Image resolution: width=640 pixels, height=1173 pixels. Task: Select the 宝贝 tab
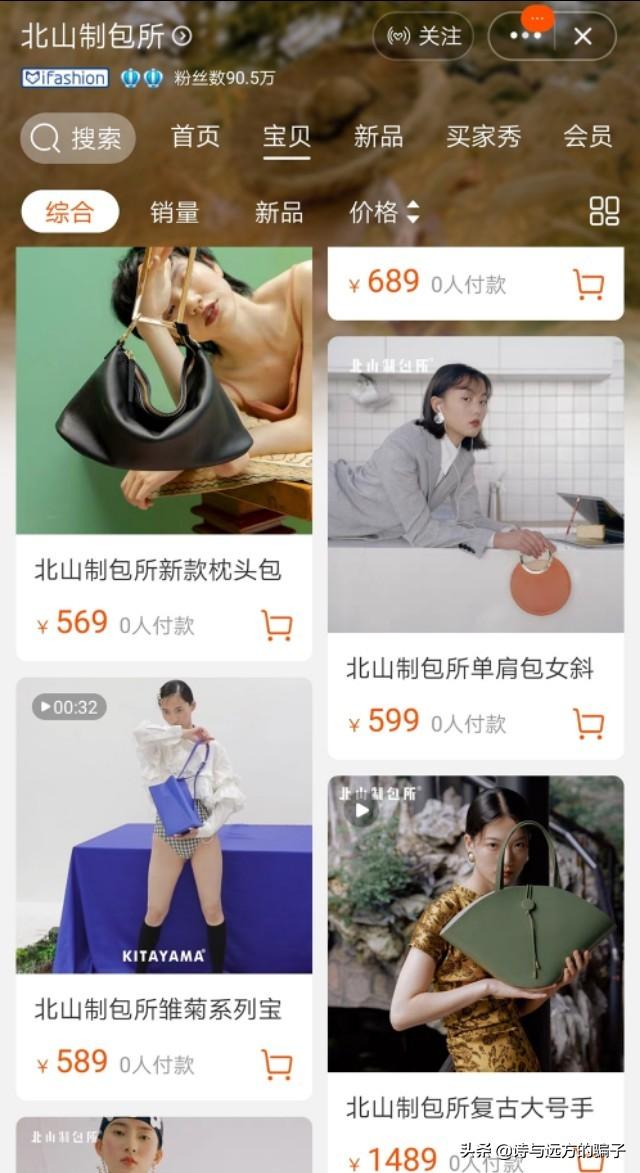click(287, 137)
